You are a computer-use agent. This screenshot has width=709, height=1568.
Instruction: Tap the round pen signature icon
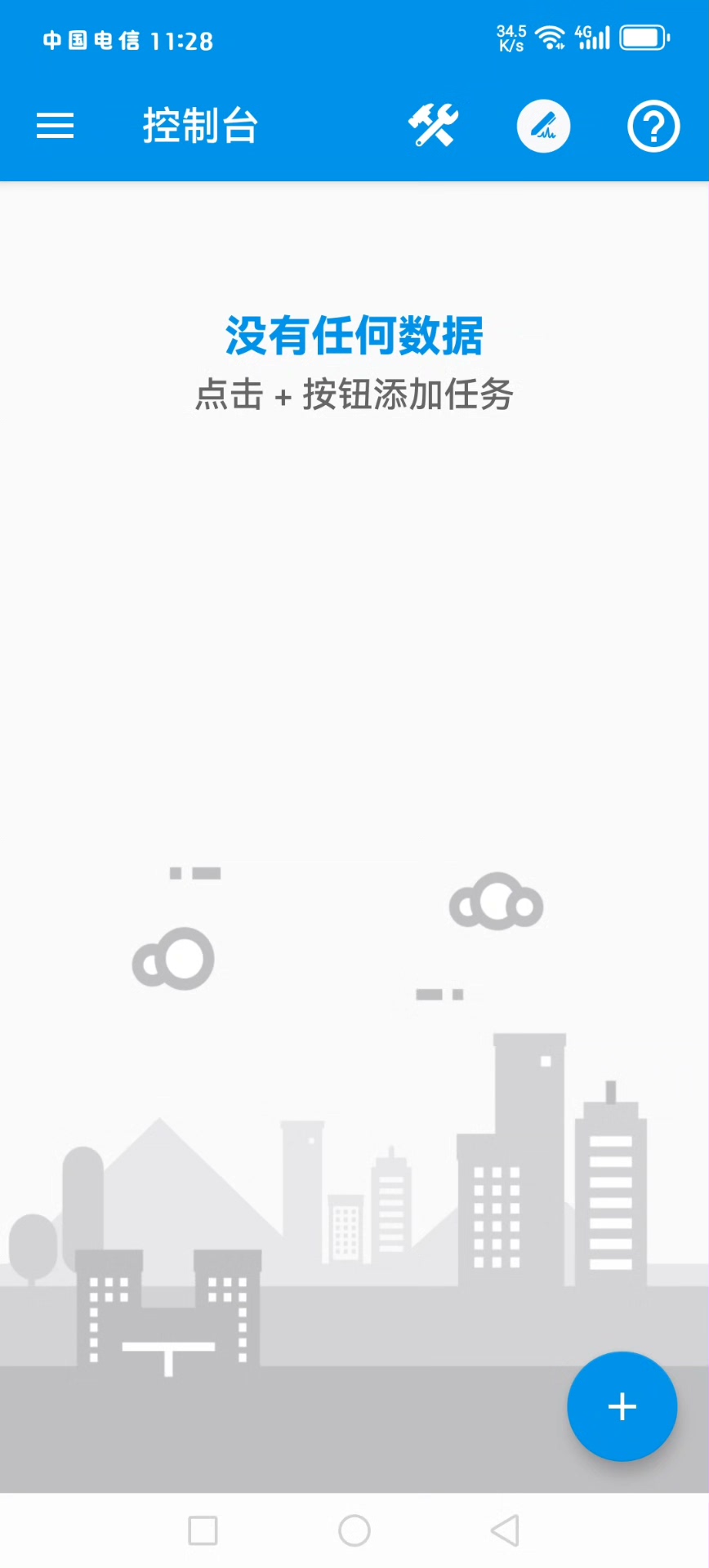pos(543,126)
